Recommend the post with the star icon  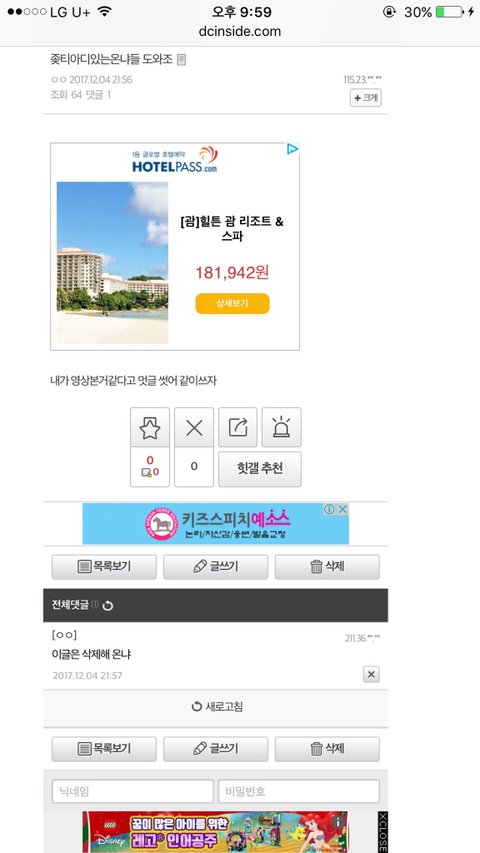[x=150, y=427]
